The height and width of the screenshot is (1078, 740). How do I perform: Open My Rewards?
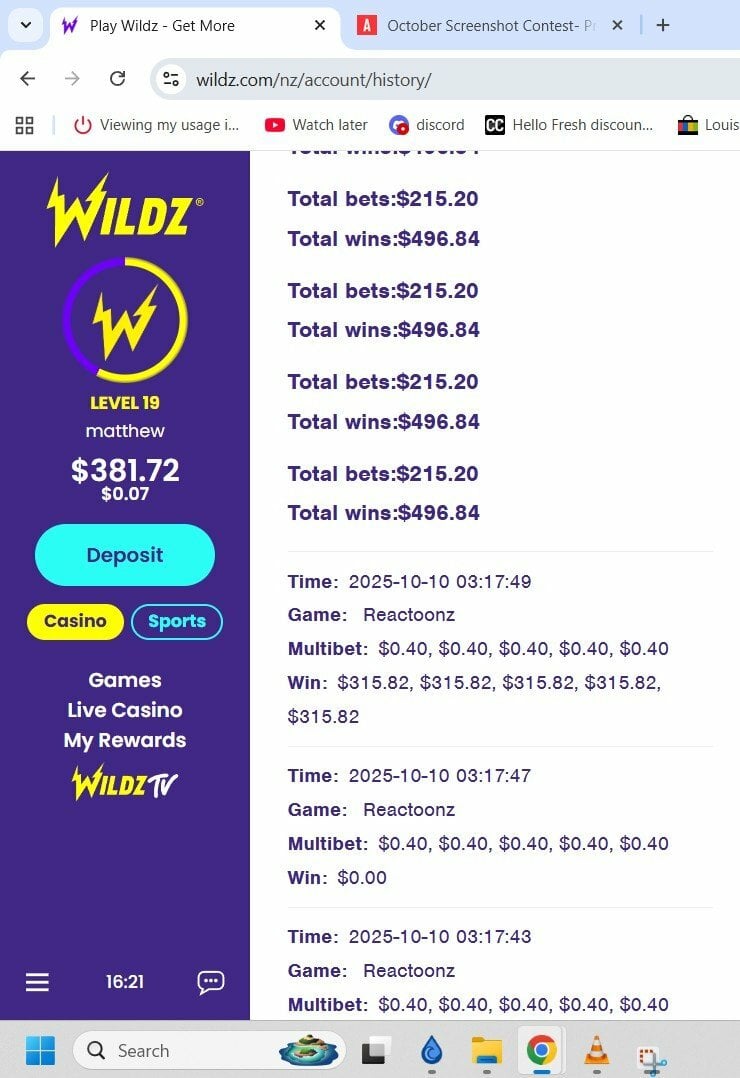(125, 740)
